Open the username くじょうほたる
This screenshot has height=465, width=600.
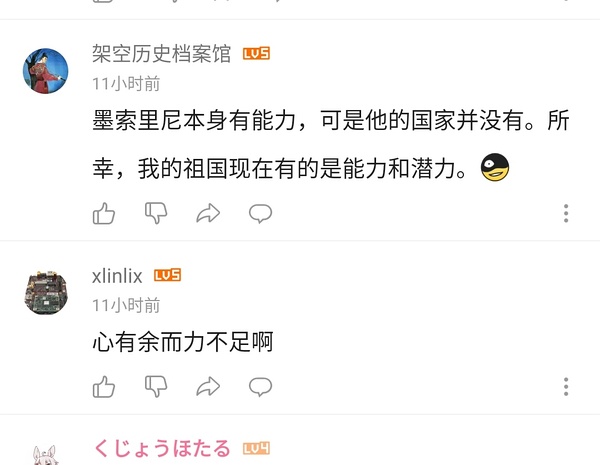161,448
